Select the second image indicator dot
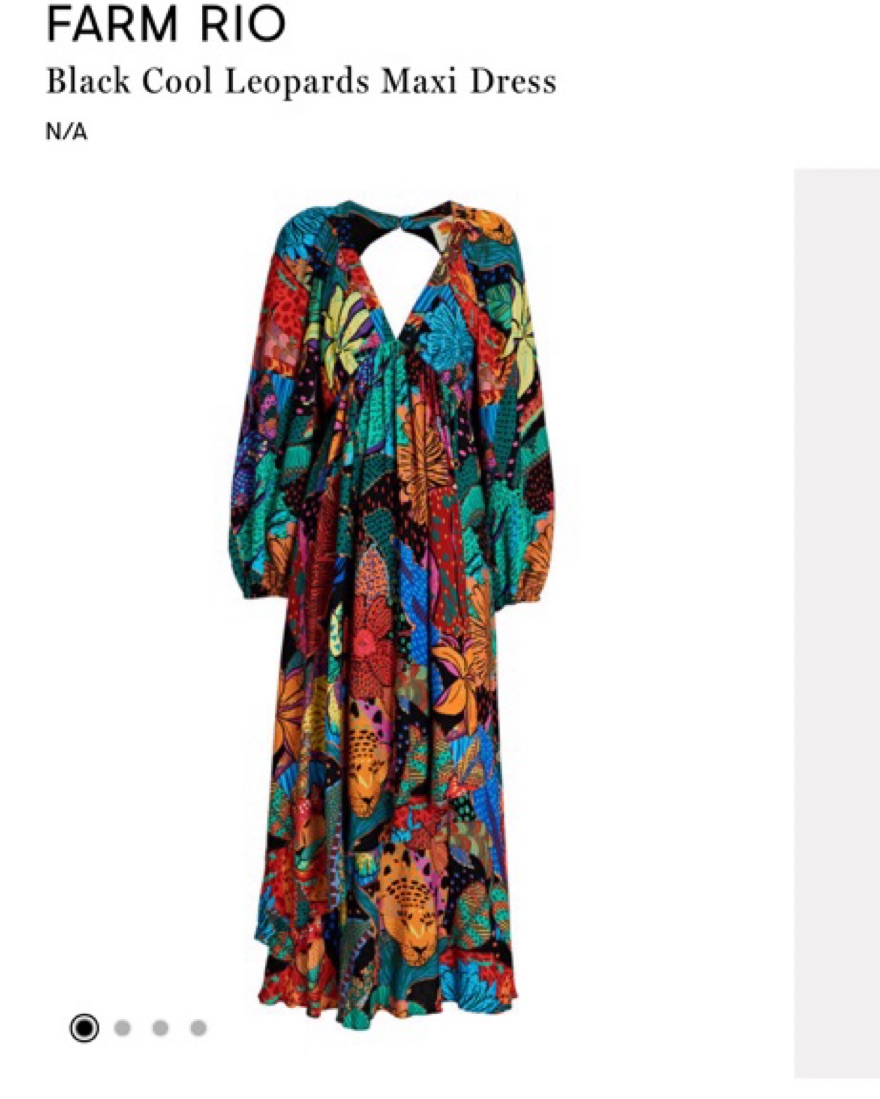This screenshot has height=1099, width=880. 122,1027
